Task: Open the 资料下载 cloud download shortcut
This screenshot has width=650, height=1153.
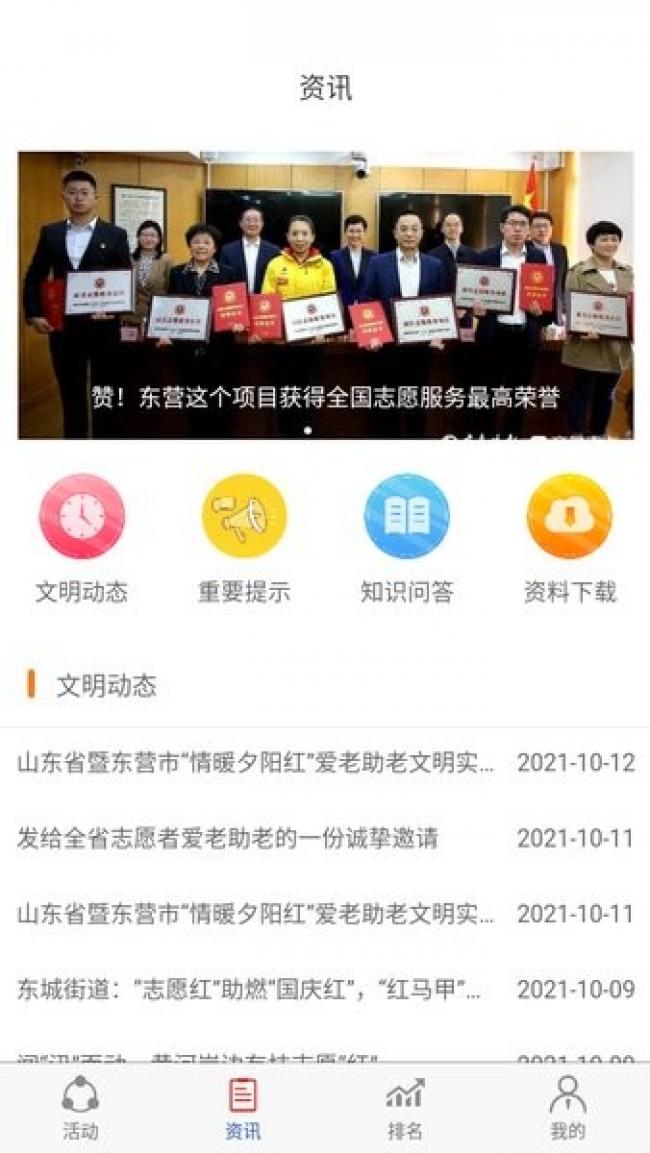Action: [x=569, y=517]
